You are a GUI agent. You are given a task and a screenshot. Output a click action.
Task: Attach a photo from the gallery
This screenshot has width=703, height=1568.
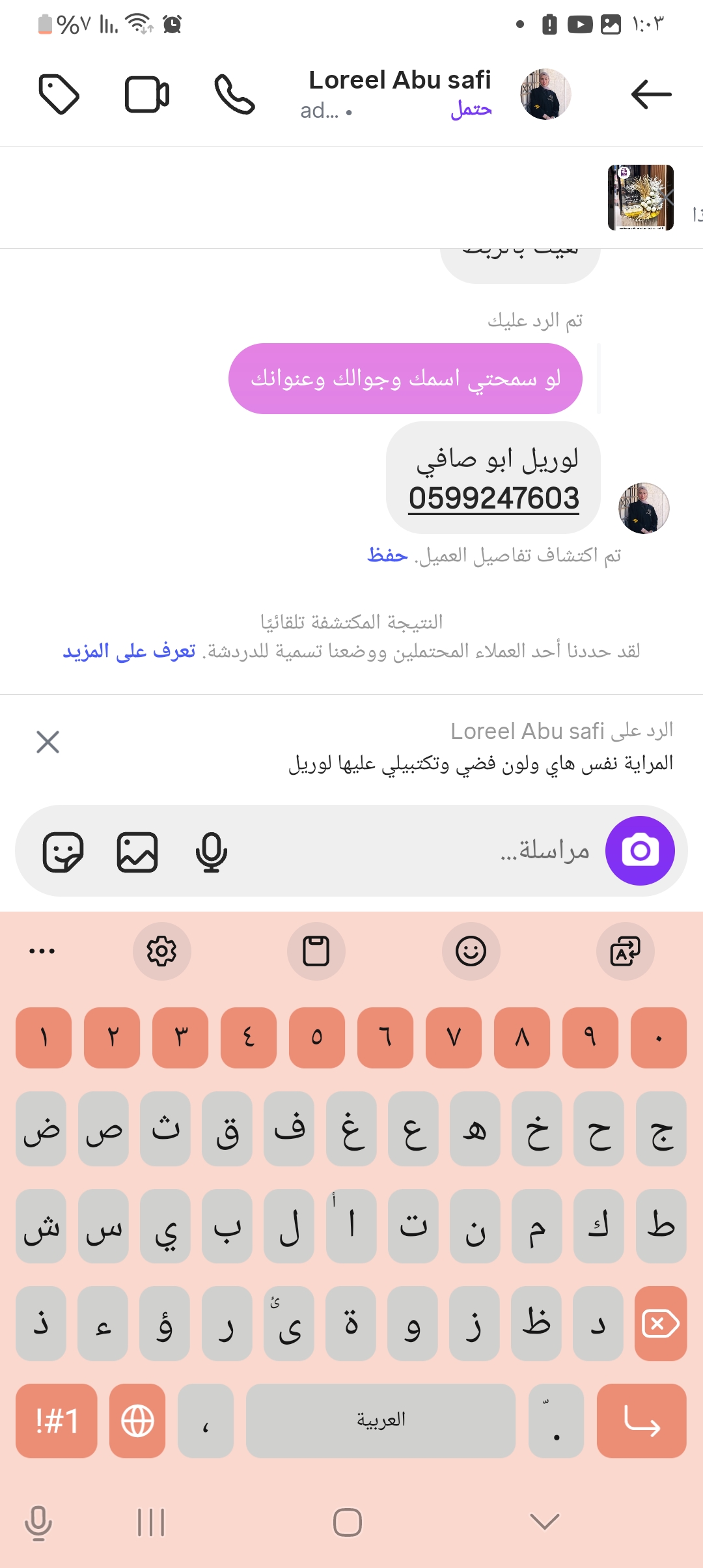click(x=137, y=852)
